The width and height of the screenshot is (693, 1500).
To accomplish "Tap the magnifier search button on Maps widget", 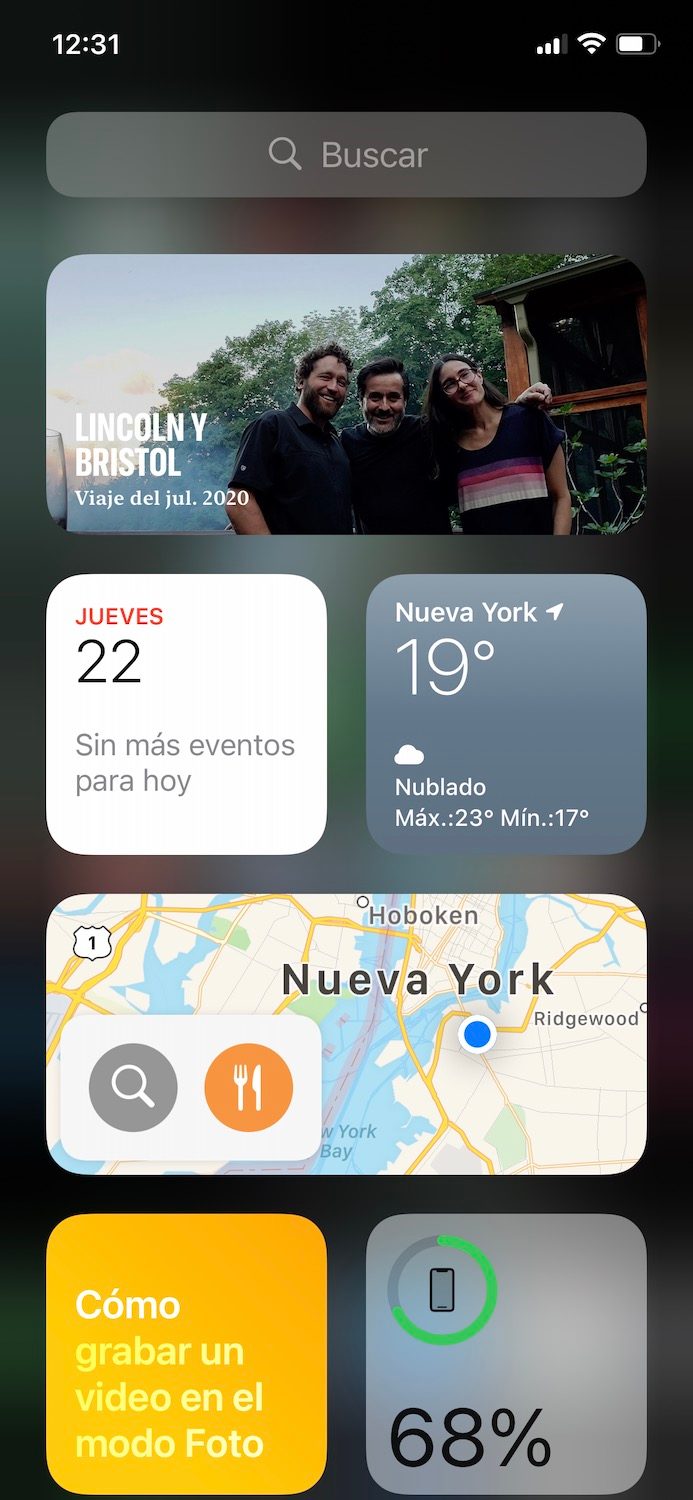I will [133, 1087].
